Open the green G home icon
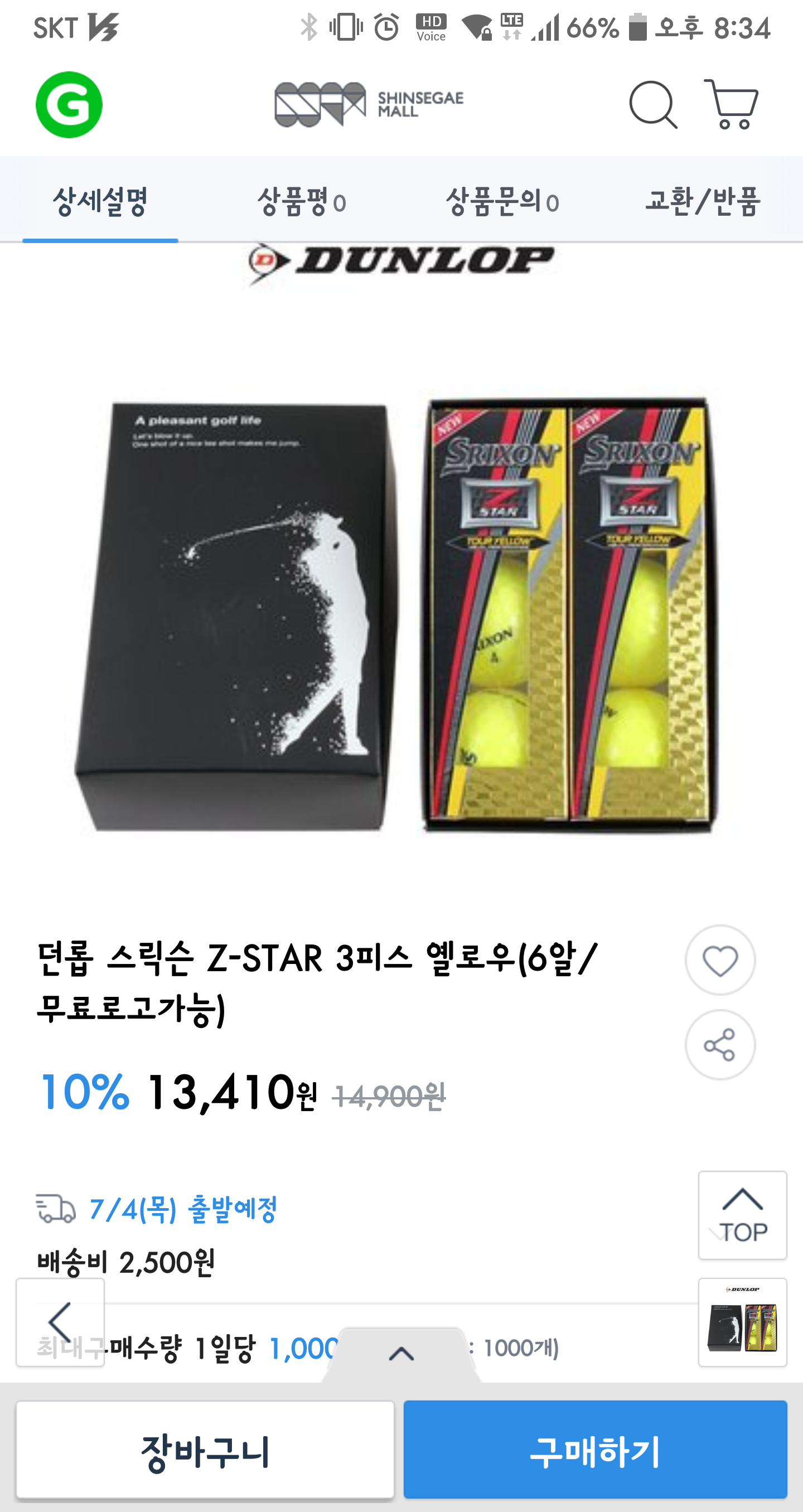Screen dimensions: 803x1512 pyautogui.click(x=69, y=105)
